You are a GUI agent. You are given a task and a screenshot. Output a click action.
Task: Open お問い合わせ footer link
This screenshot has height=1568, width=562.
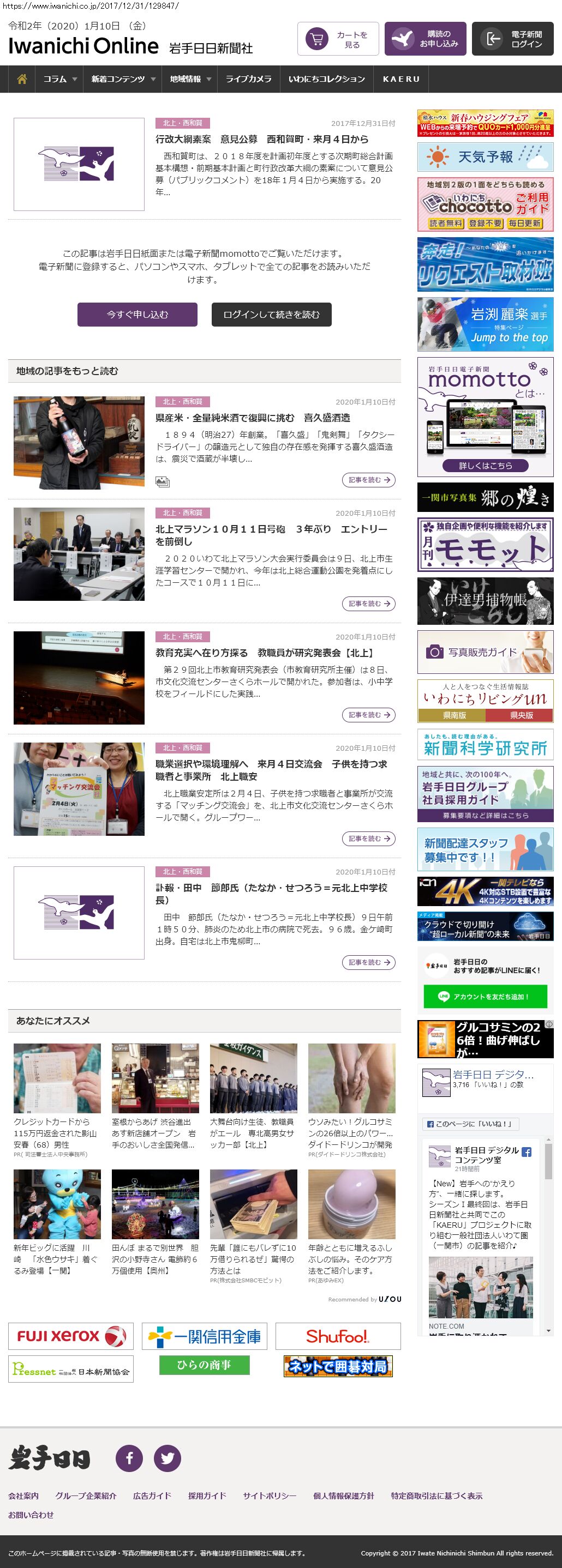(31, 1515)
